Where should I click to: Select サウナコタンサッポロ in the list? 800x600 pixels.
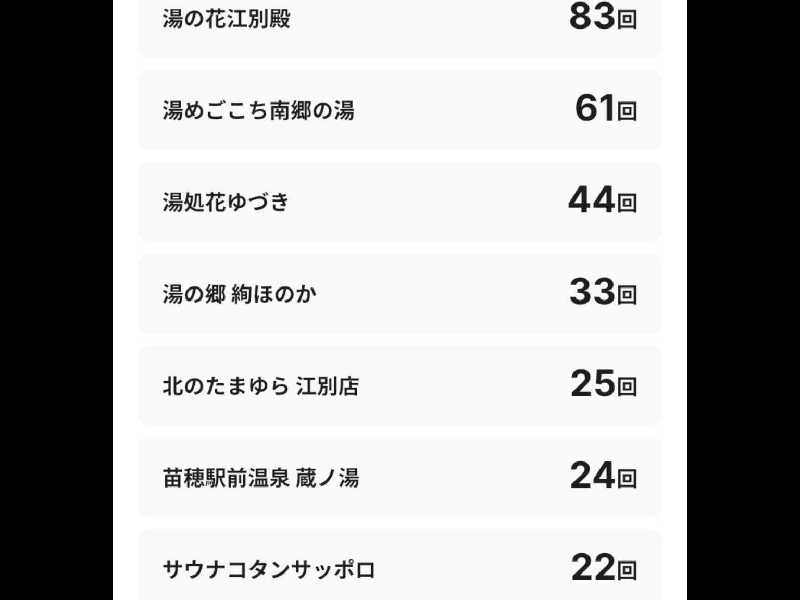click(x=400, y=565)
